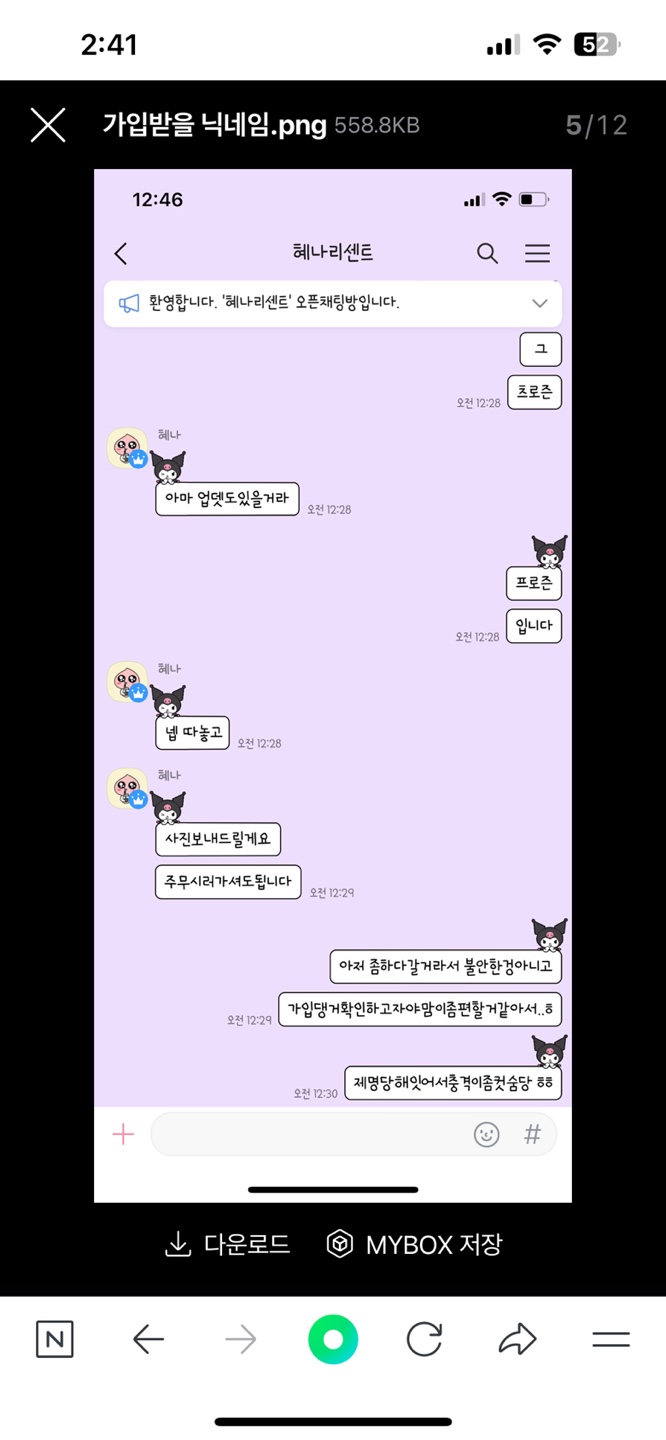Save the image with MYBOX 저장
This screenshot has width=666, height=1440.
coord(414,1244)
